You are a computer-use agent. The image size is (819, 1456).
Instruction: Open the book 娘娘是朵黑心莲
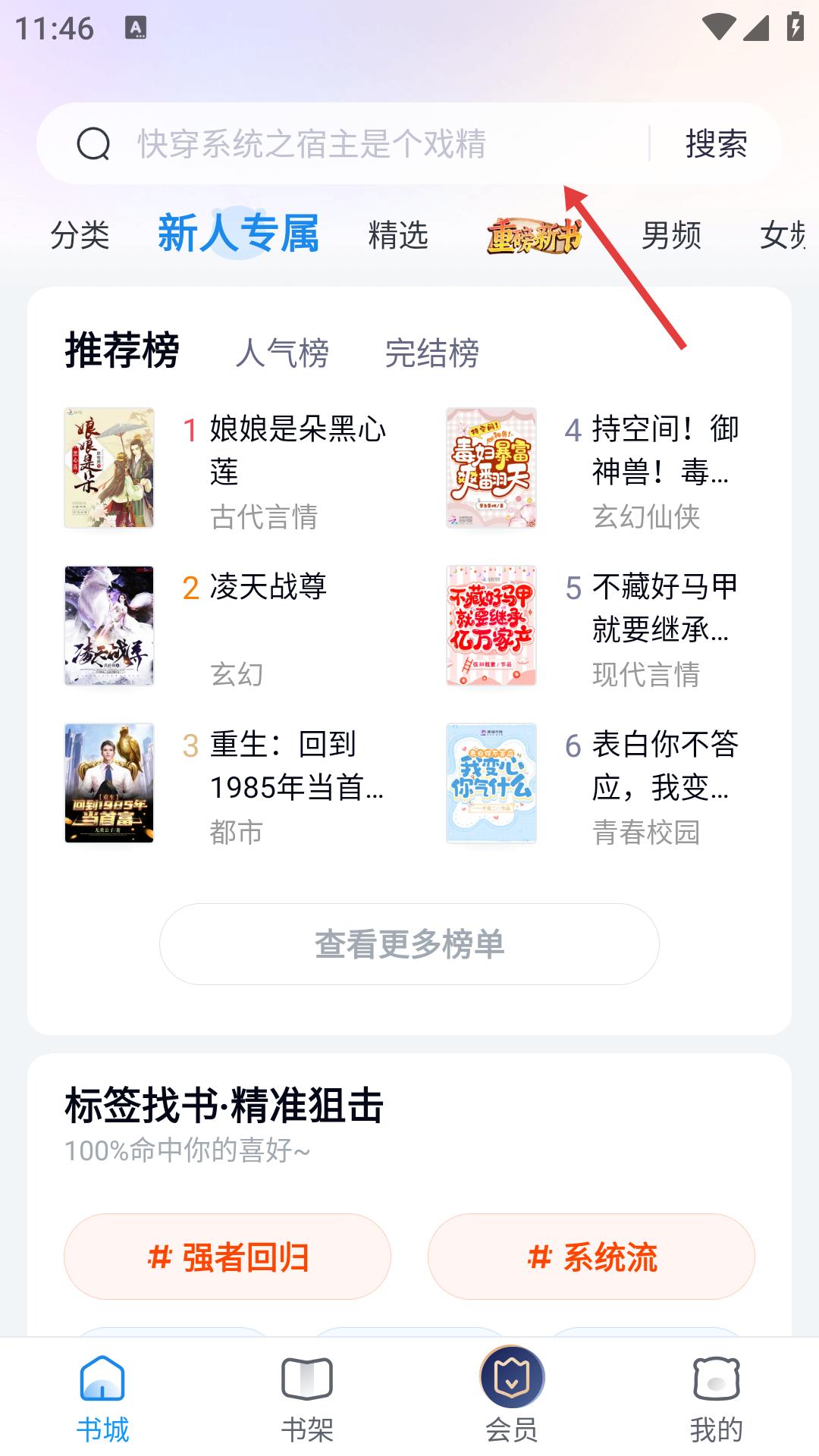tap(297, 449)
